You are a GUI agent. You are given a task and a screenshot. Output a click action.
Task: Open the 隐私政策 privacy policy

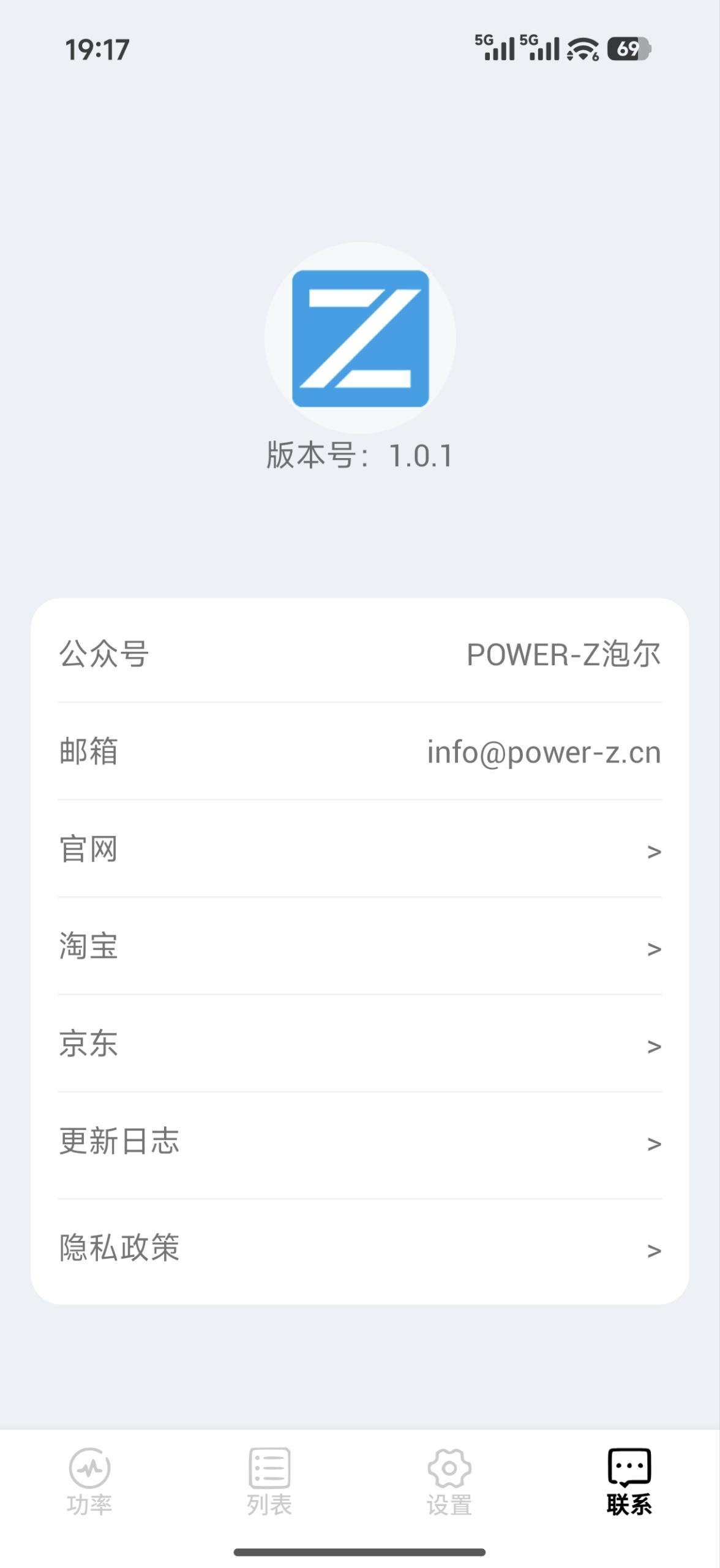click(360, 1248)
